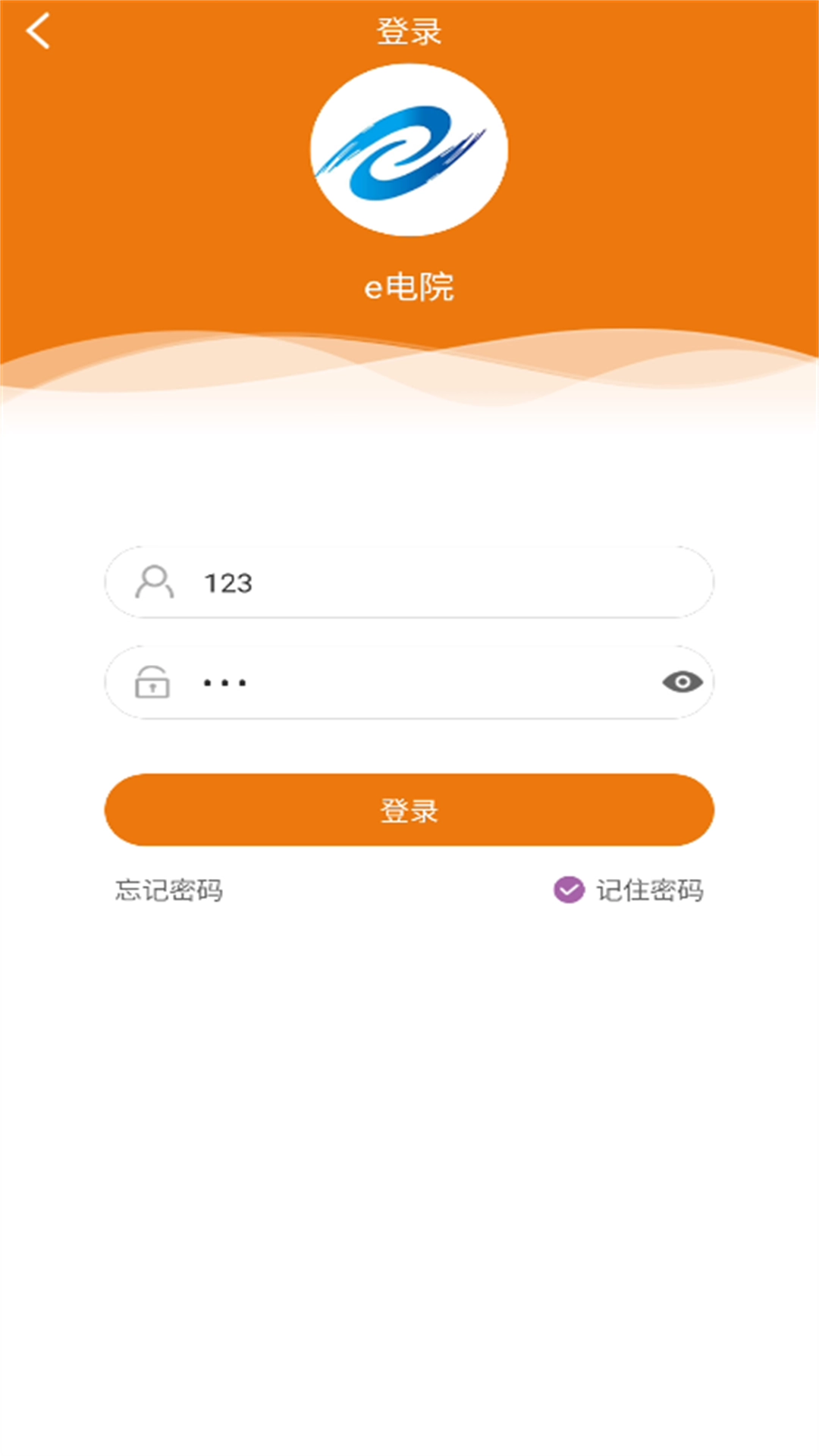Tap the orange login bar
819x1456 pixels.
click(409, 810)
